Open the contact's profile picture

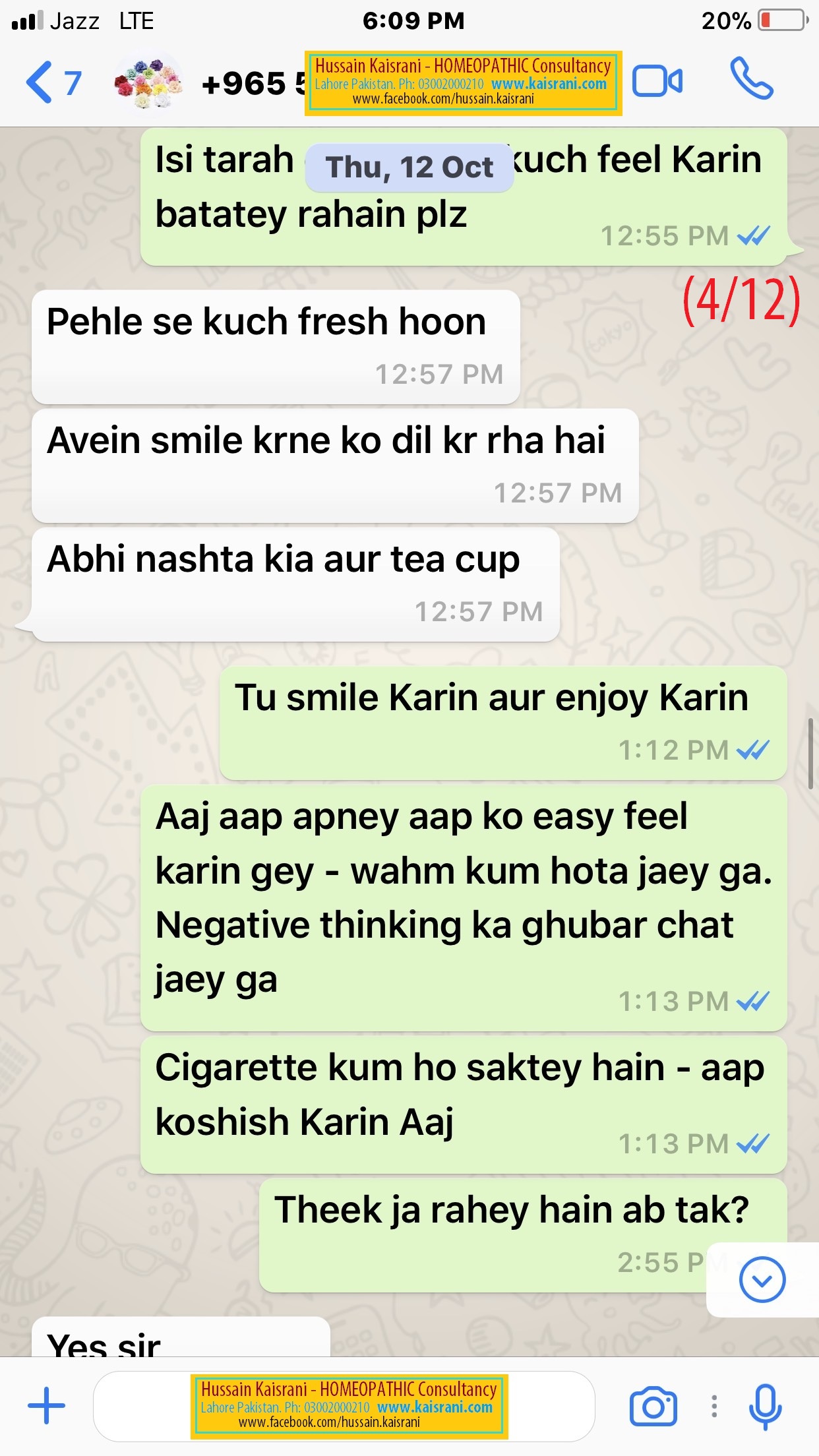148,83
